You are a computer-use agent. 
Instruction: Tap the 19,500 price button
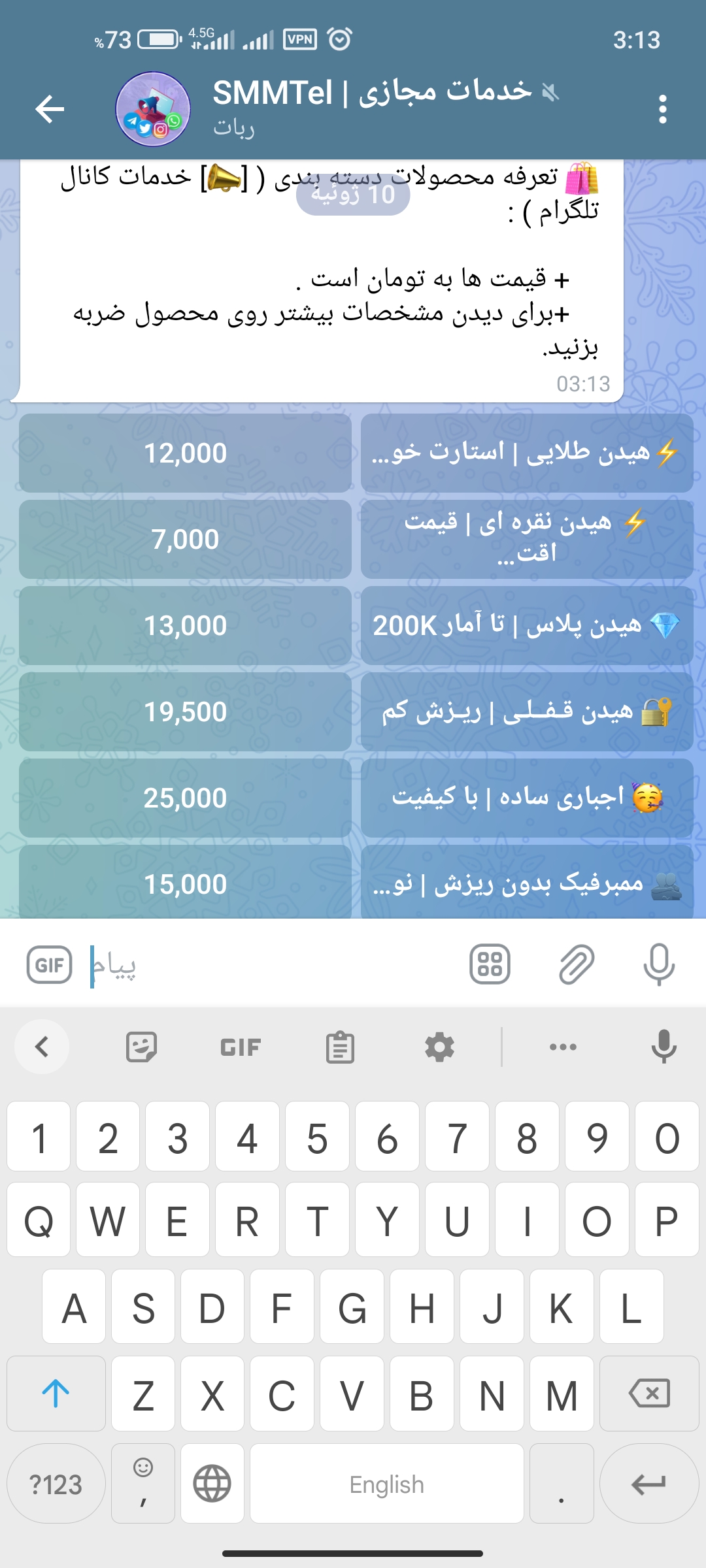[185, 711]
